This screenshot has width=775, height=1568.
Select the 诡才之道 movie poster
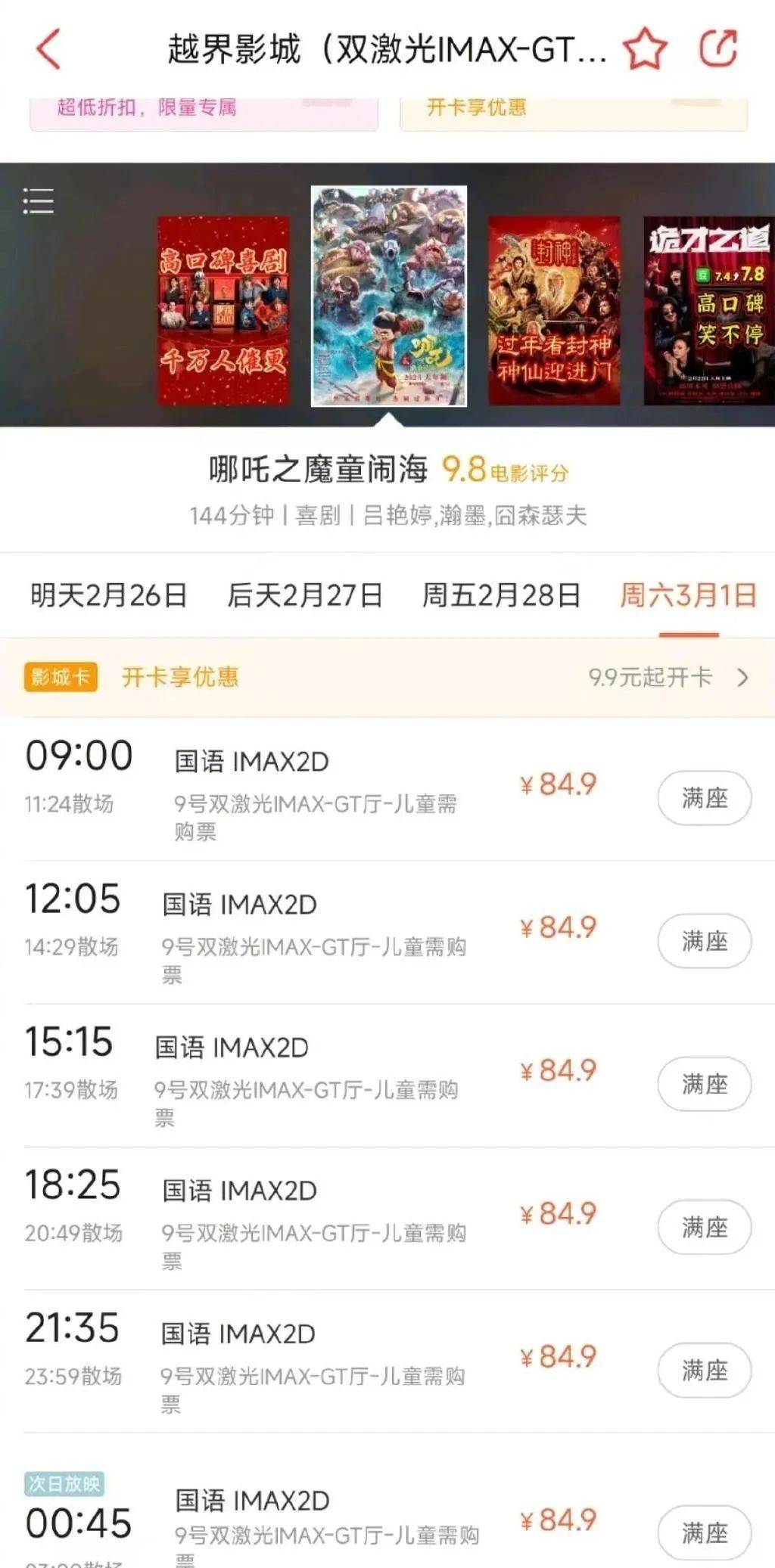click(708, 310)
